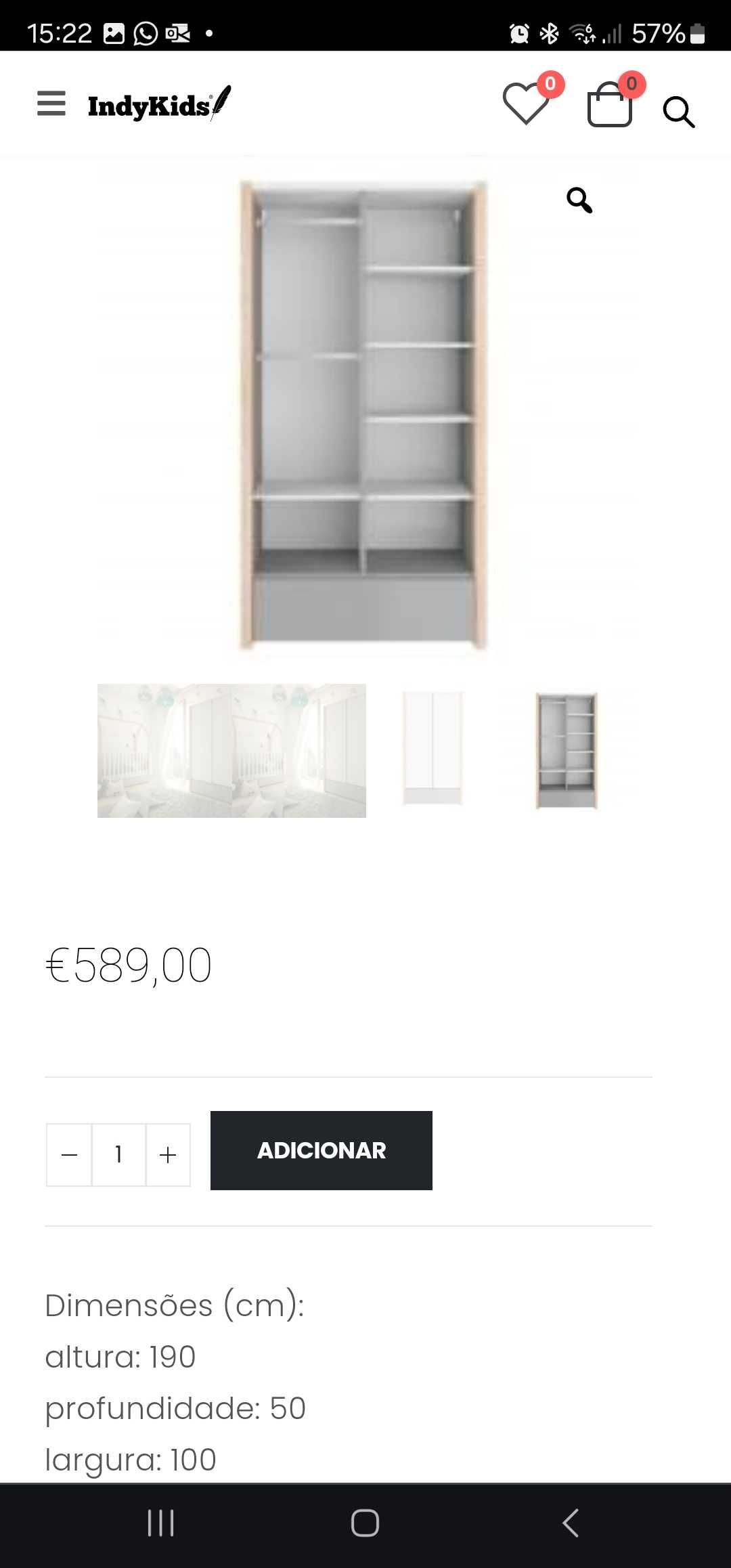Tap the quantity field showing 1

coord(118,1155)
